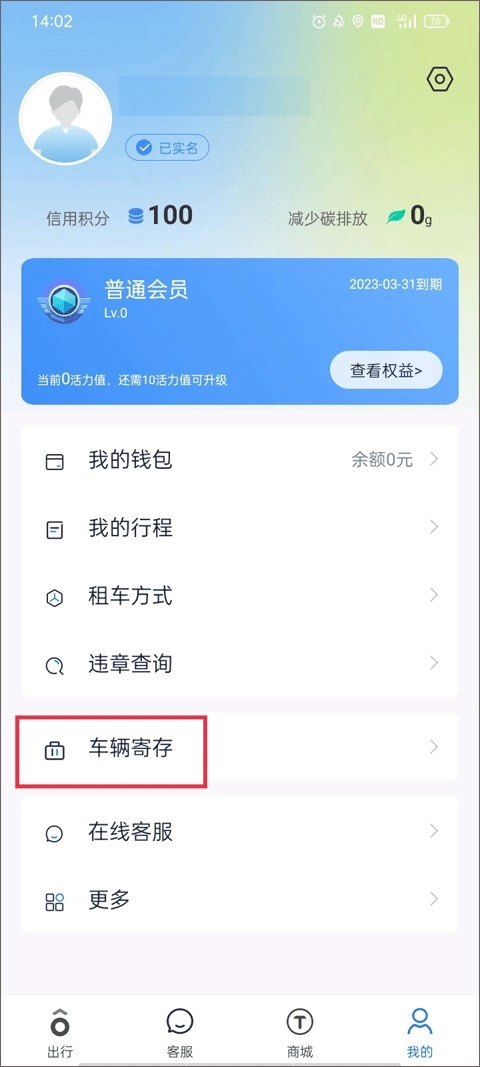Switch to the 客服 bottom tab
480x1067 pixels.
(x=180, y=1032)
